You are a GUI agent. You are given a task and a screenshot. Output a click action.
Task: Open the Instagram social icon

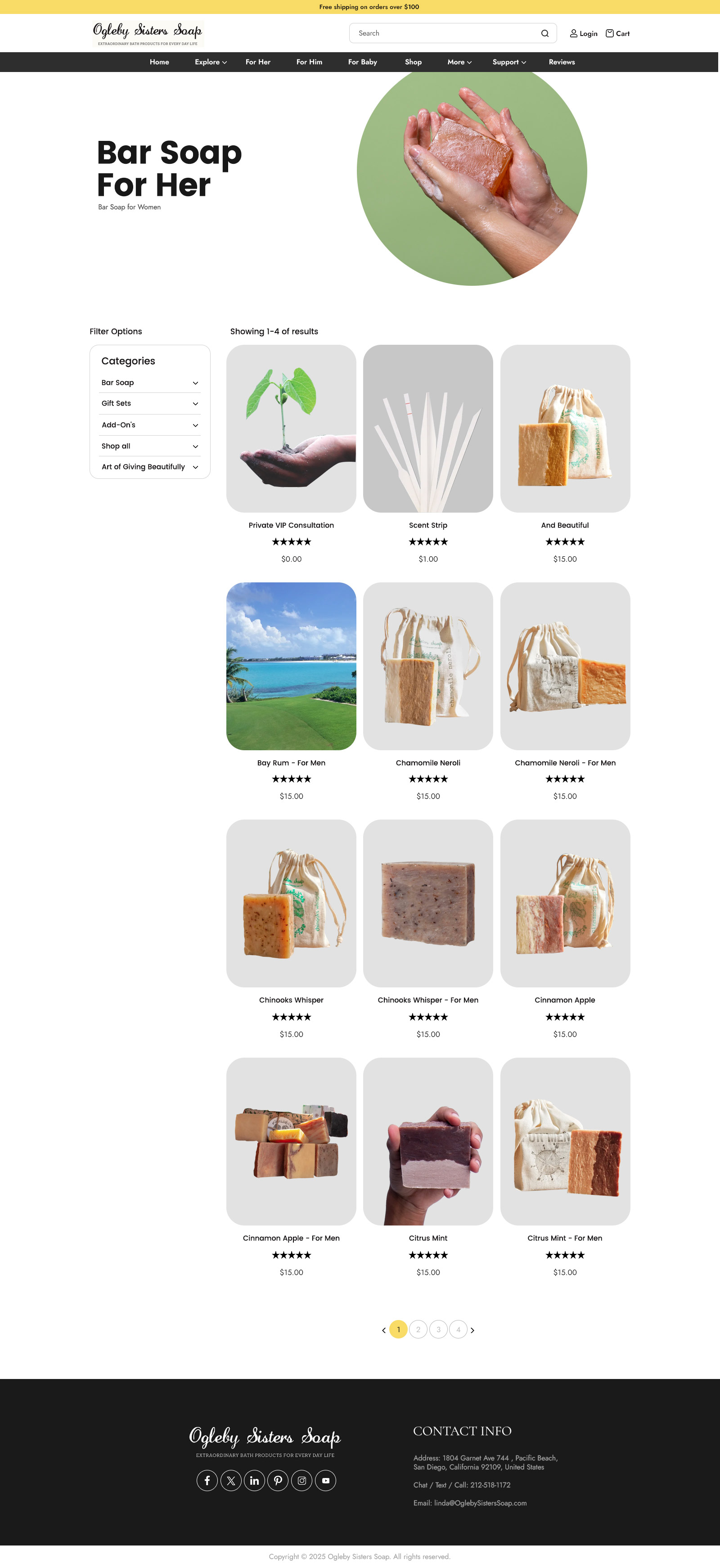302,1480
